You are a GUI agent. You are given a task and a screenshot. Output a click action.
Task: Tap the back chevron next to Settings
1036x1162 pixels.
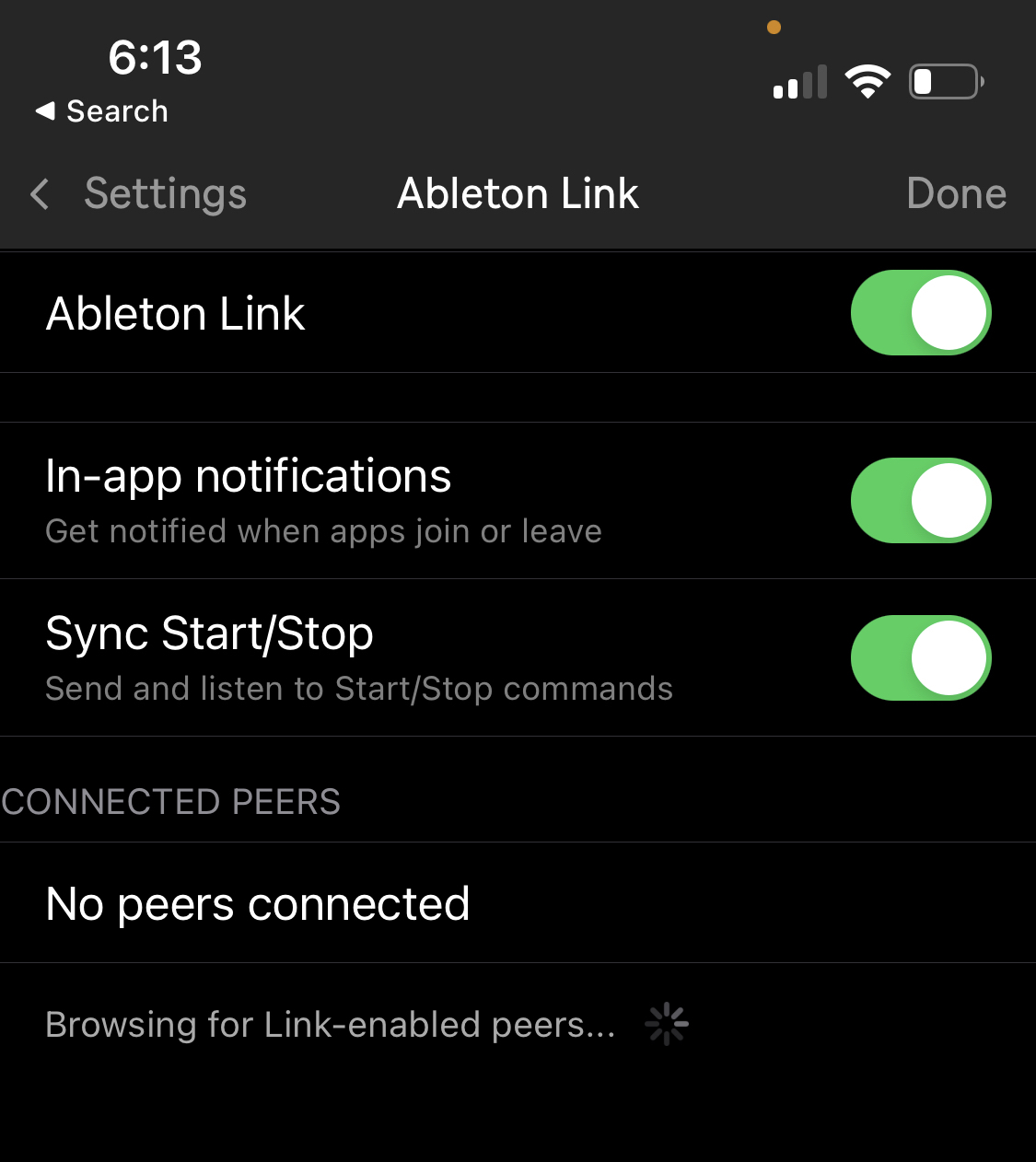pos(39,194)
